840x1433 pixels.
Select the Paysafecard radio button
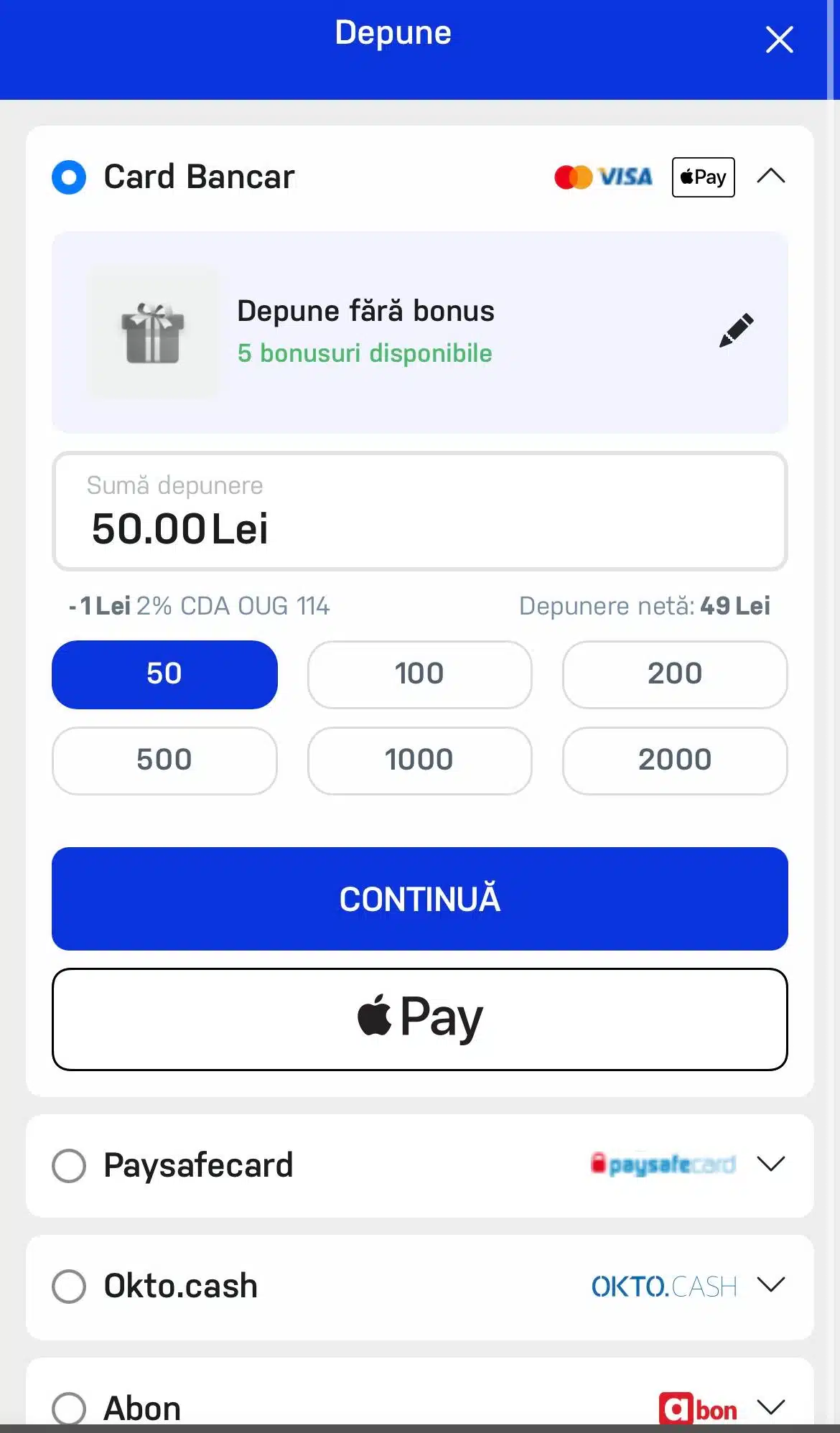pyautogui.click(x=69, y=1165)
